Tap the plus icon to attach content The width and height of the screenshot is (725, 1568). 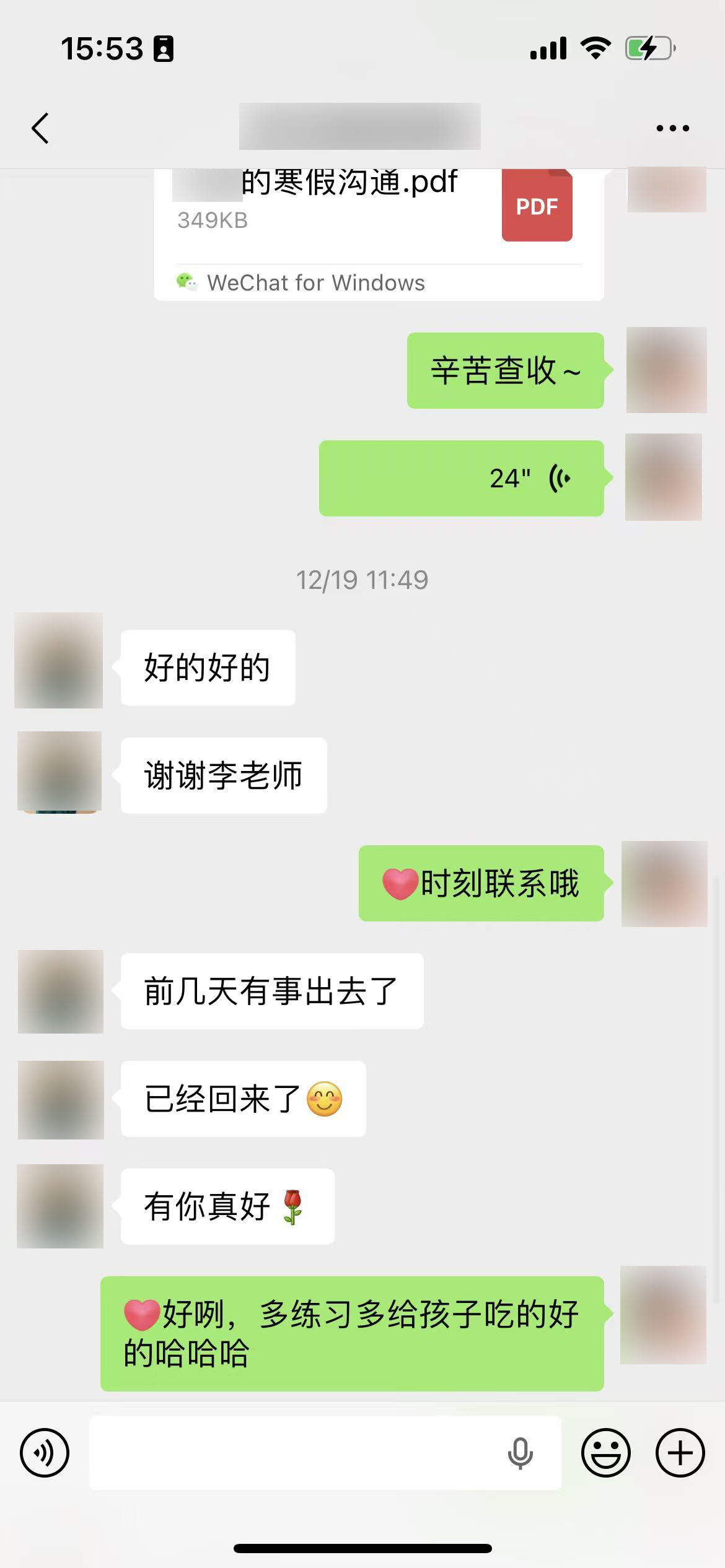(x=679, y=1452)
